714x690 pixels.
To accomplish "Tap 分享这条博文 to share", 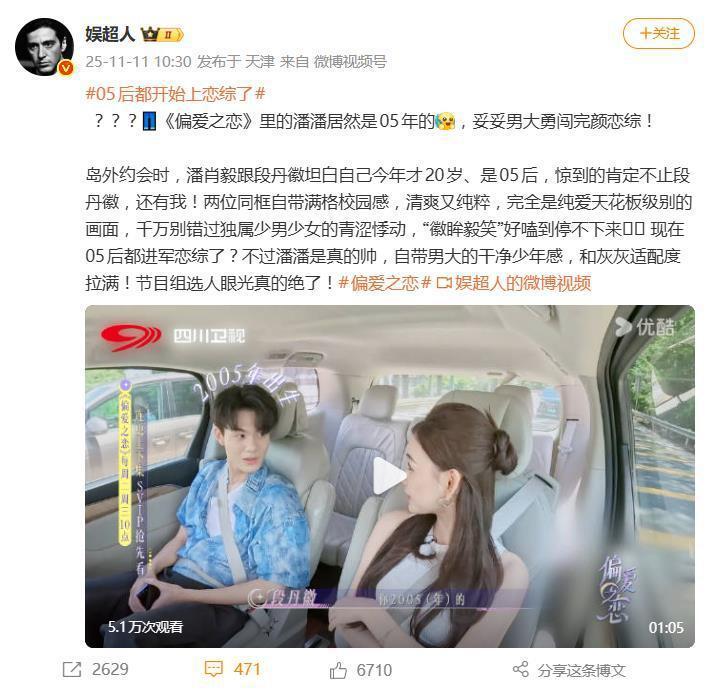I will click(569, 669).
